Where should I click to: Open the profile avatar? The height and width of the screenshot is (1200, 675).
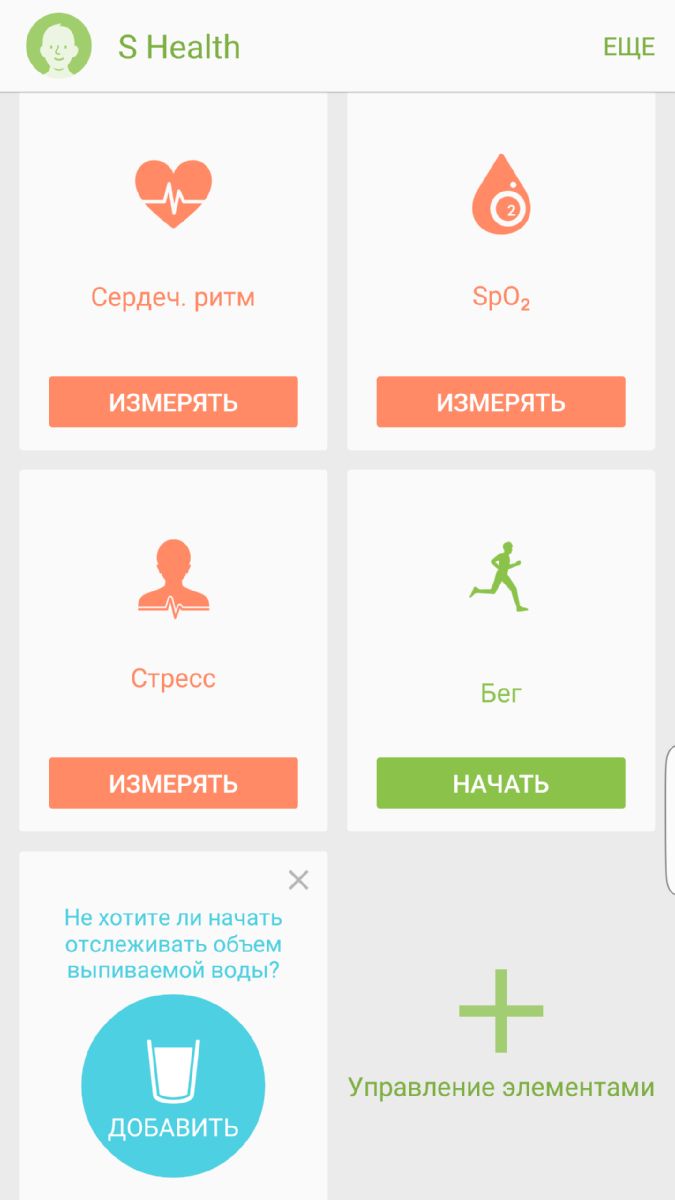coord(58,45)
